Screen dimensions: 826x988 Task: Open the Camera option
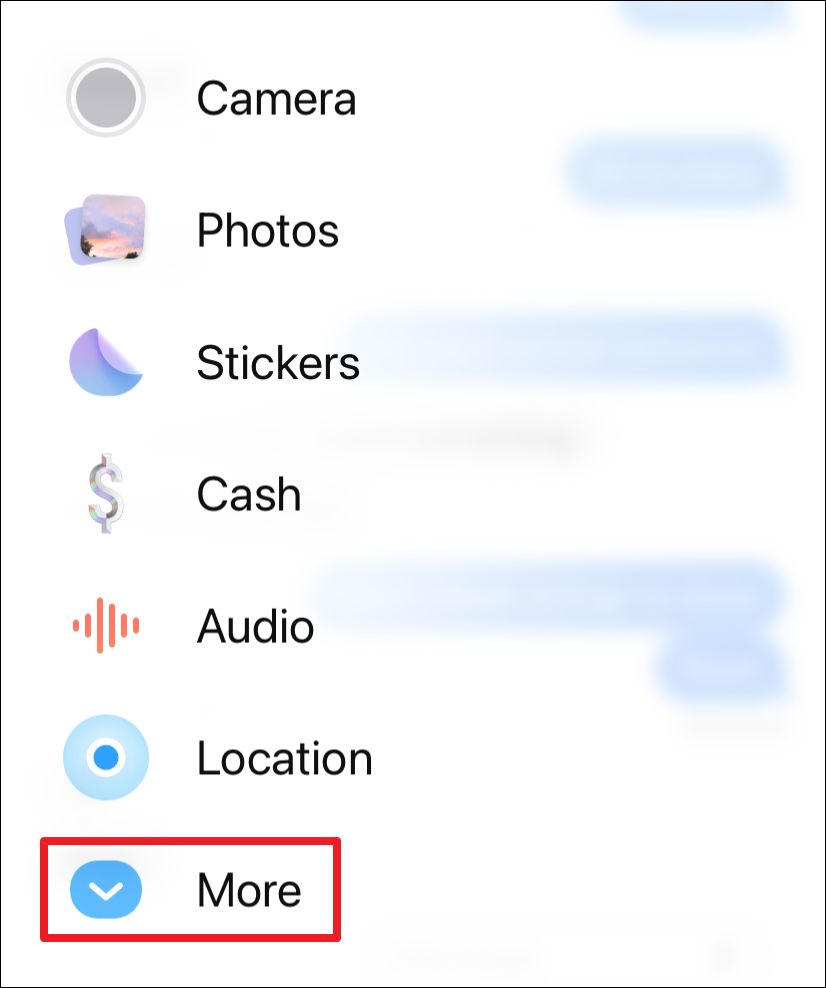coord(275,99)
